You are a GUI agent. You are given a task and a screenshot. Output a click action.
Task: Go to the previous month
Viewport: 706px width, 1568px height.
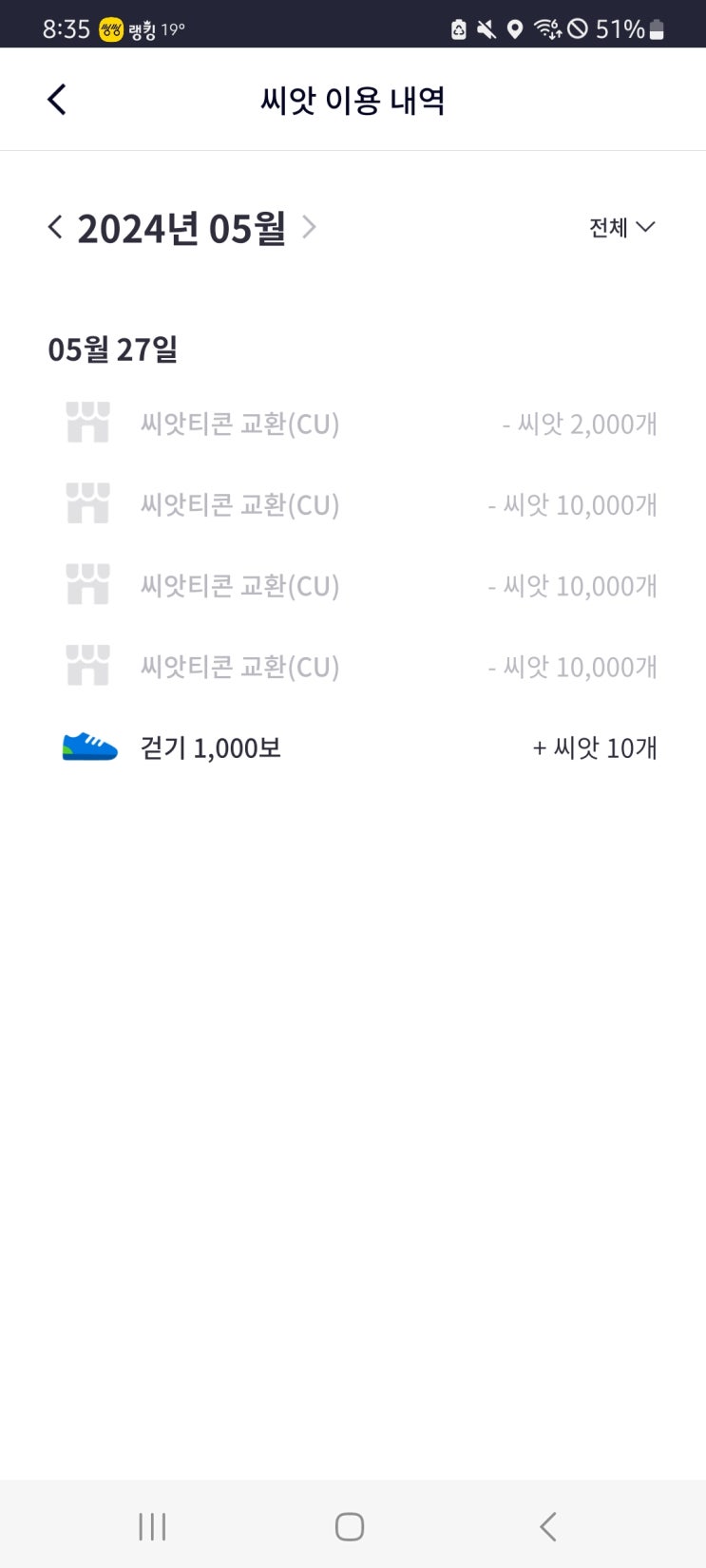(55, 228)
